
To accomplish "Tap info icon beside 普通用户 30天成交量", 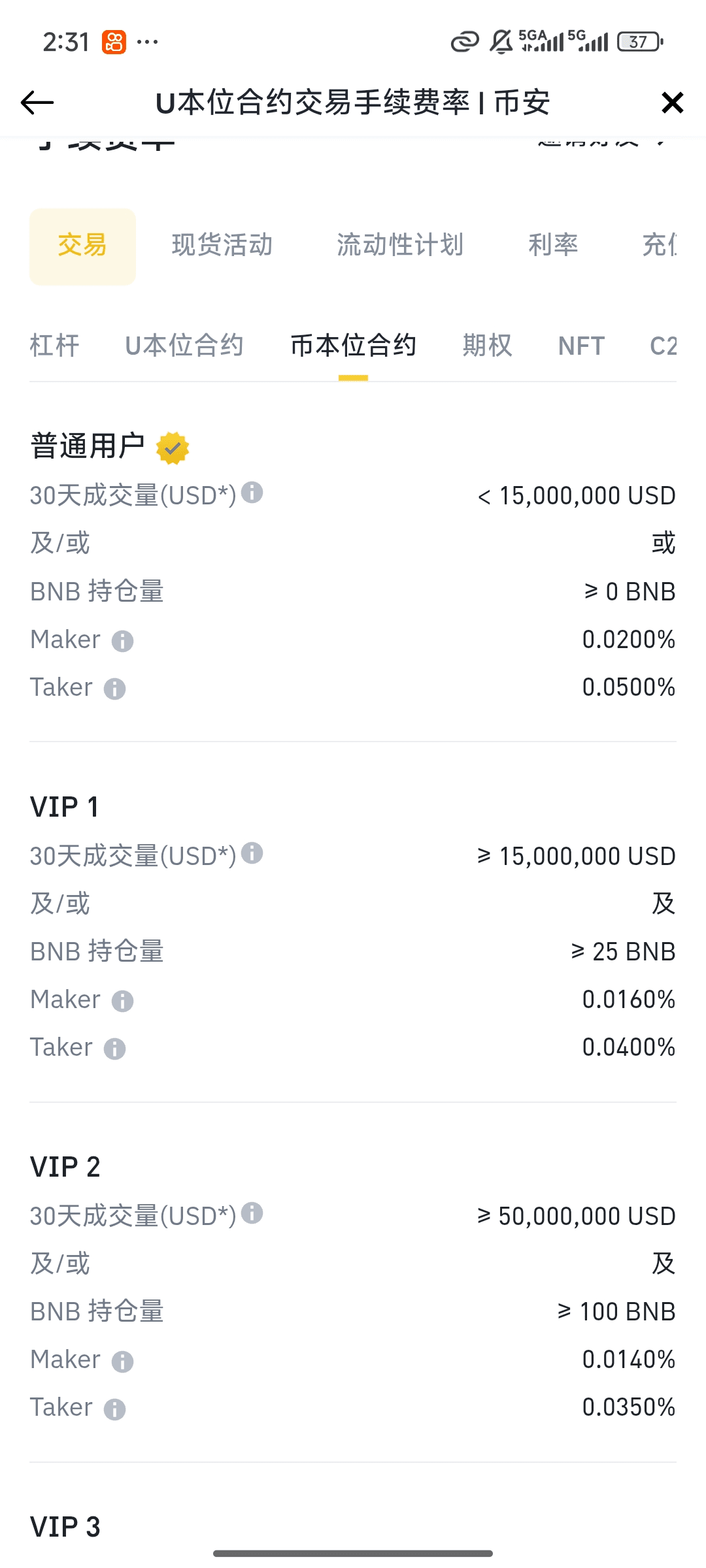I will click(x=252, y=492).
